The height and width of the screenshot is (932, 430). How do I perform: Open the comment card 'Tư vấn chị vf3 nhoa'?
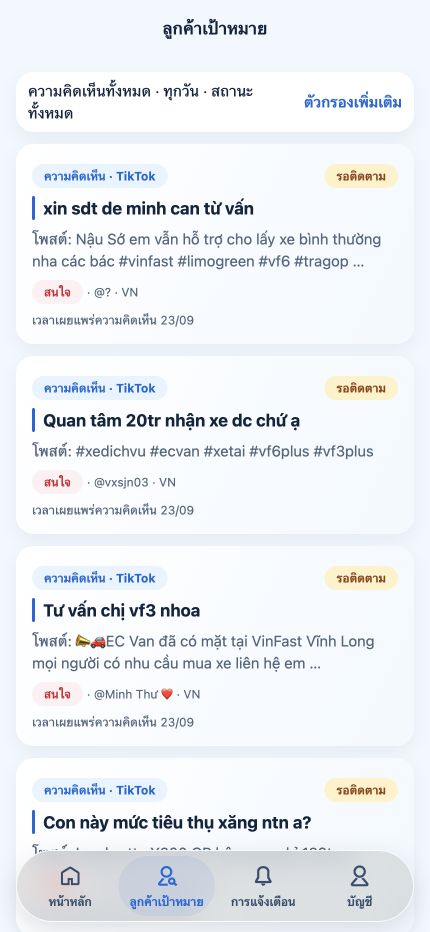[215, 646]
